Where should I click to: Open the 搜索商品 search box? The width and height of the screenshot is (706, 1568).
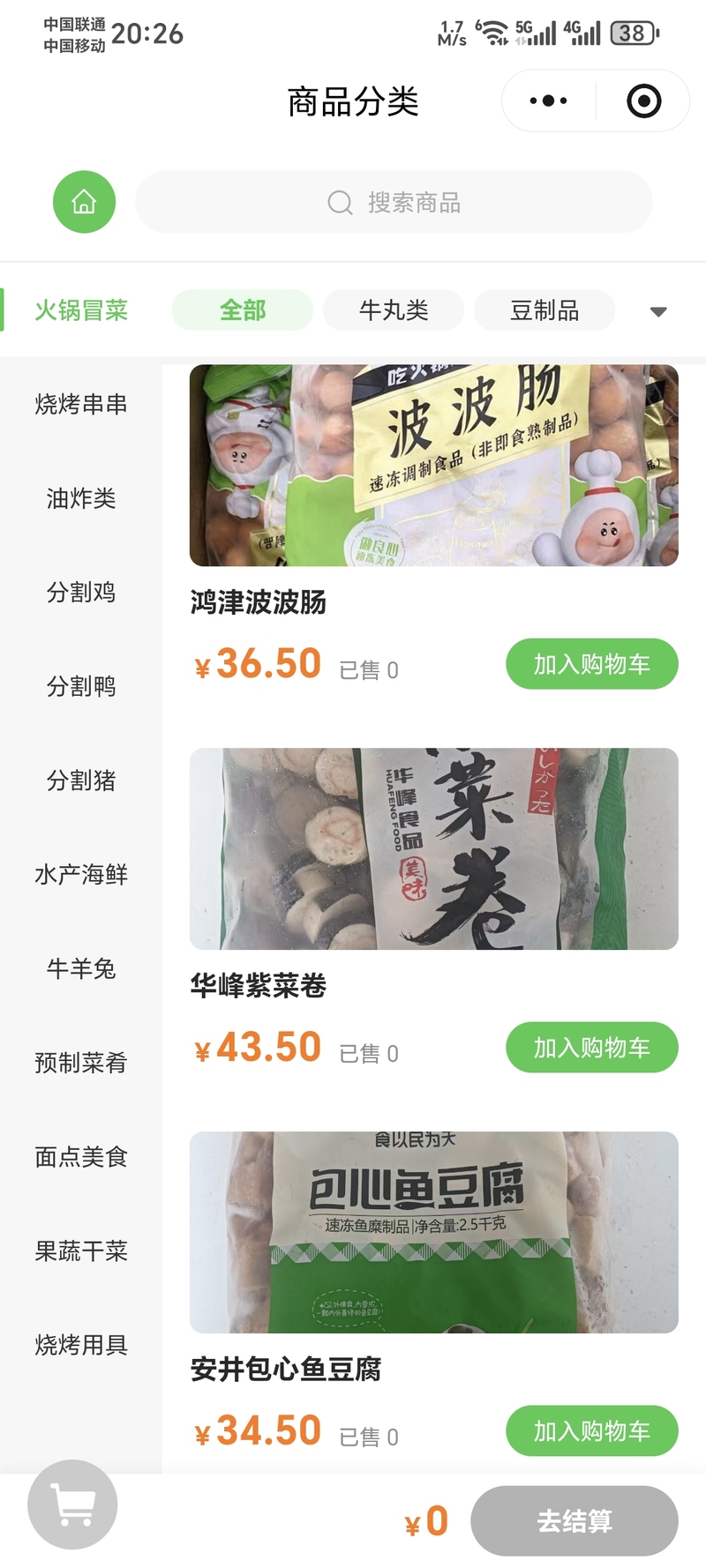[394, 203]
